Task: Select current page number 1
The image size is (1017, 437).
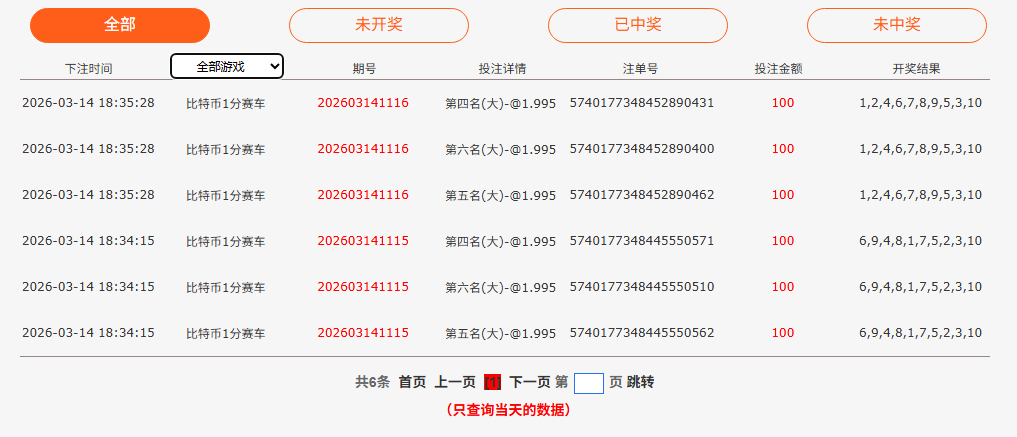Action: point(492,382)
